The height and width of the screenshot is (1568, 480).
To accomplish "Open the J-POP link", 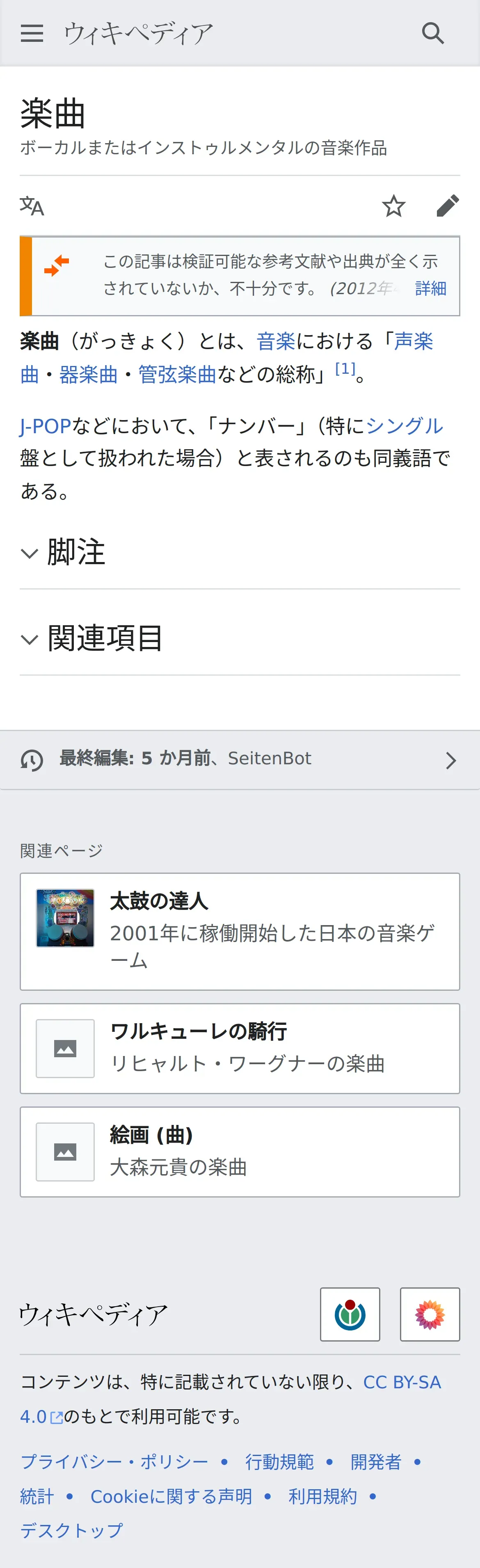I will (x=46, y=426).
